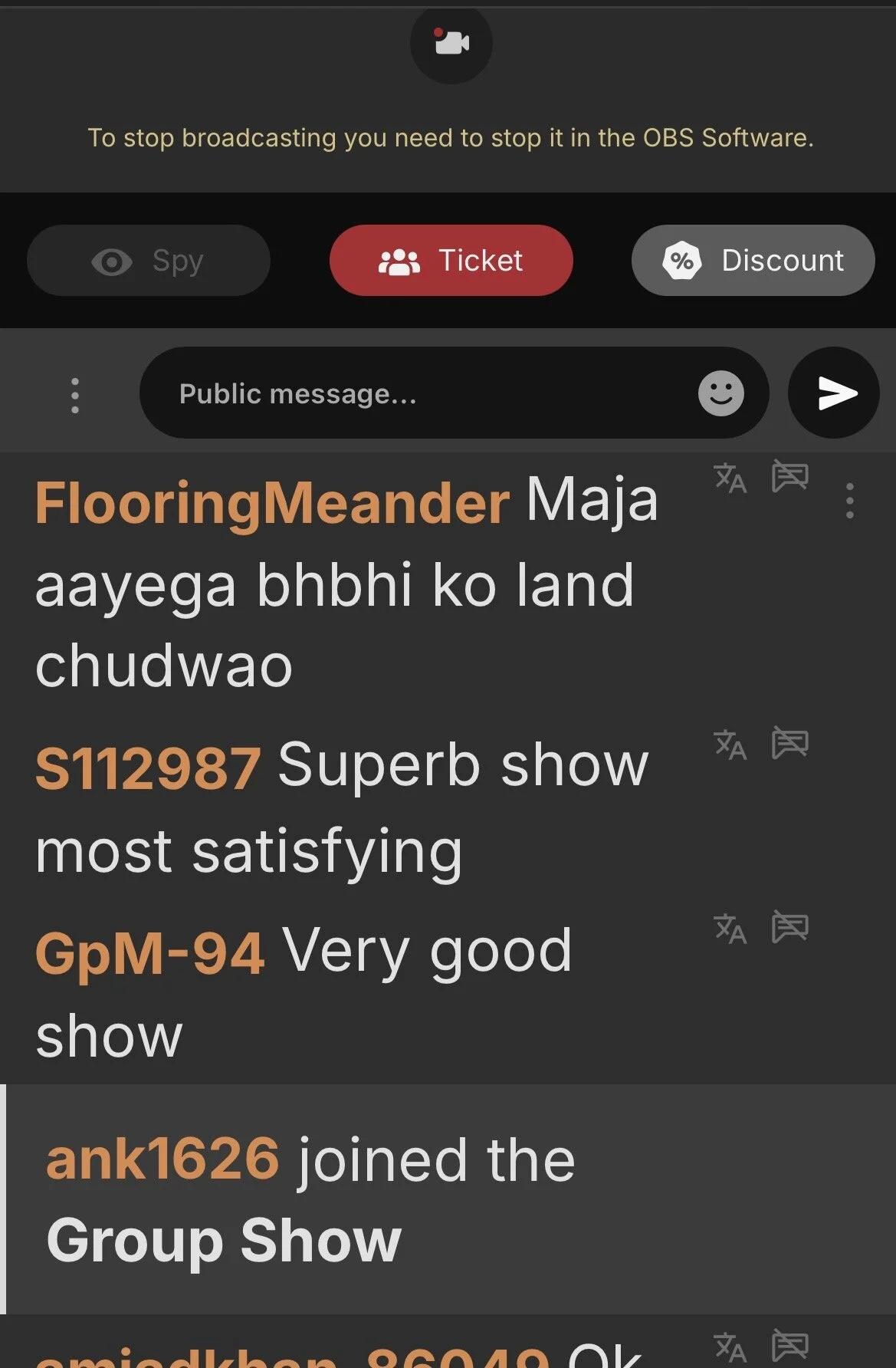
Task: Mute S112987's chat messages
Action: [x=789, y=743]
